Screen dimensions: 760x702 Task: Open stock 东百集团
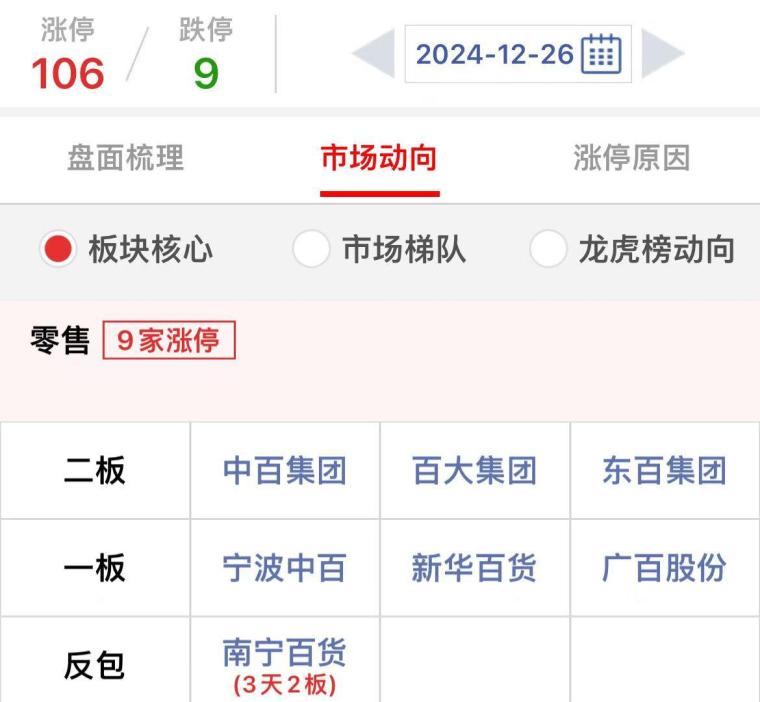(664, 471)
